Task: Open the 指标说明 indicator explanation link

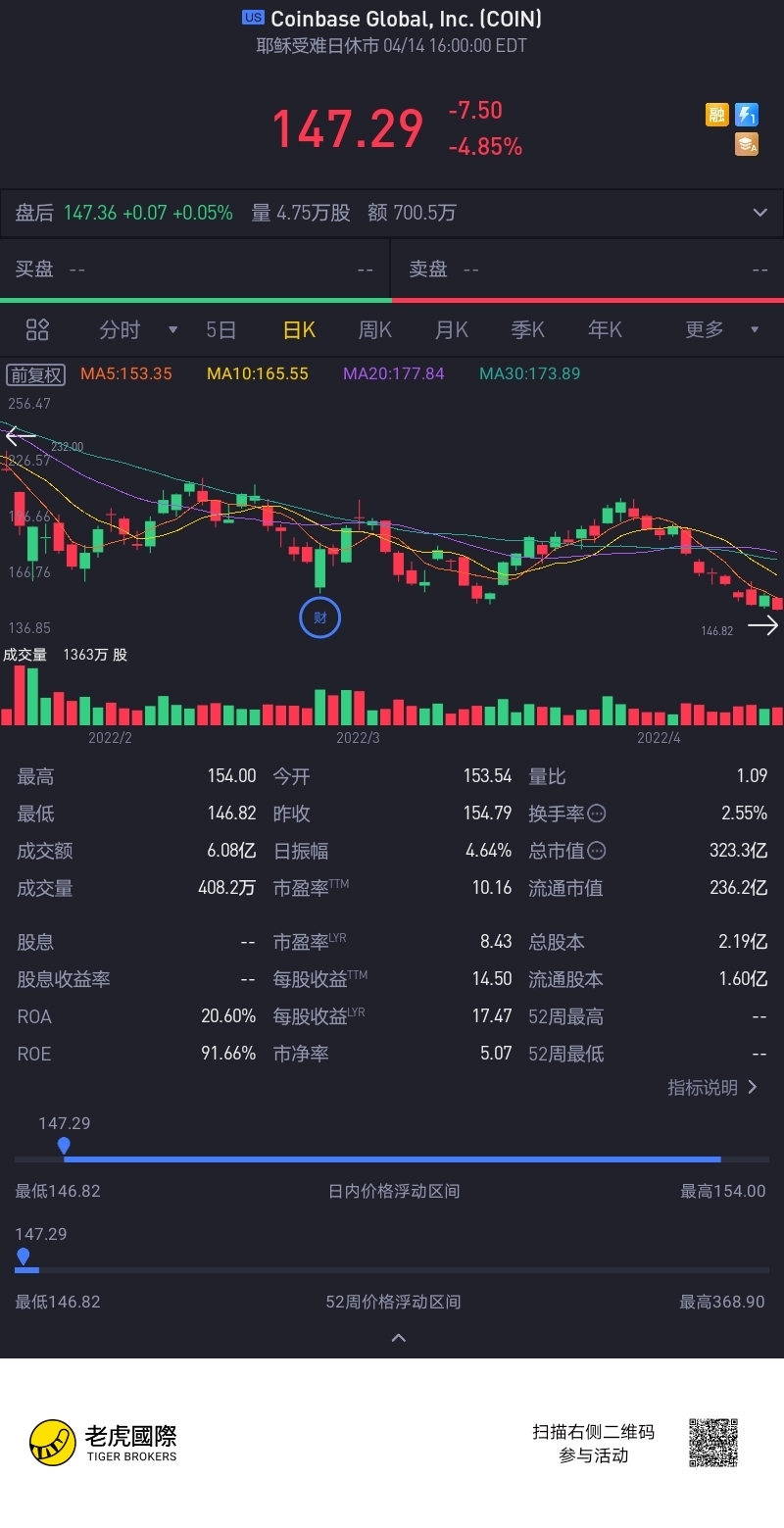Action: coord(712,1087)
